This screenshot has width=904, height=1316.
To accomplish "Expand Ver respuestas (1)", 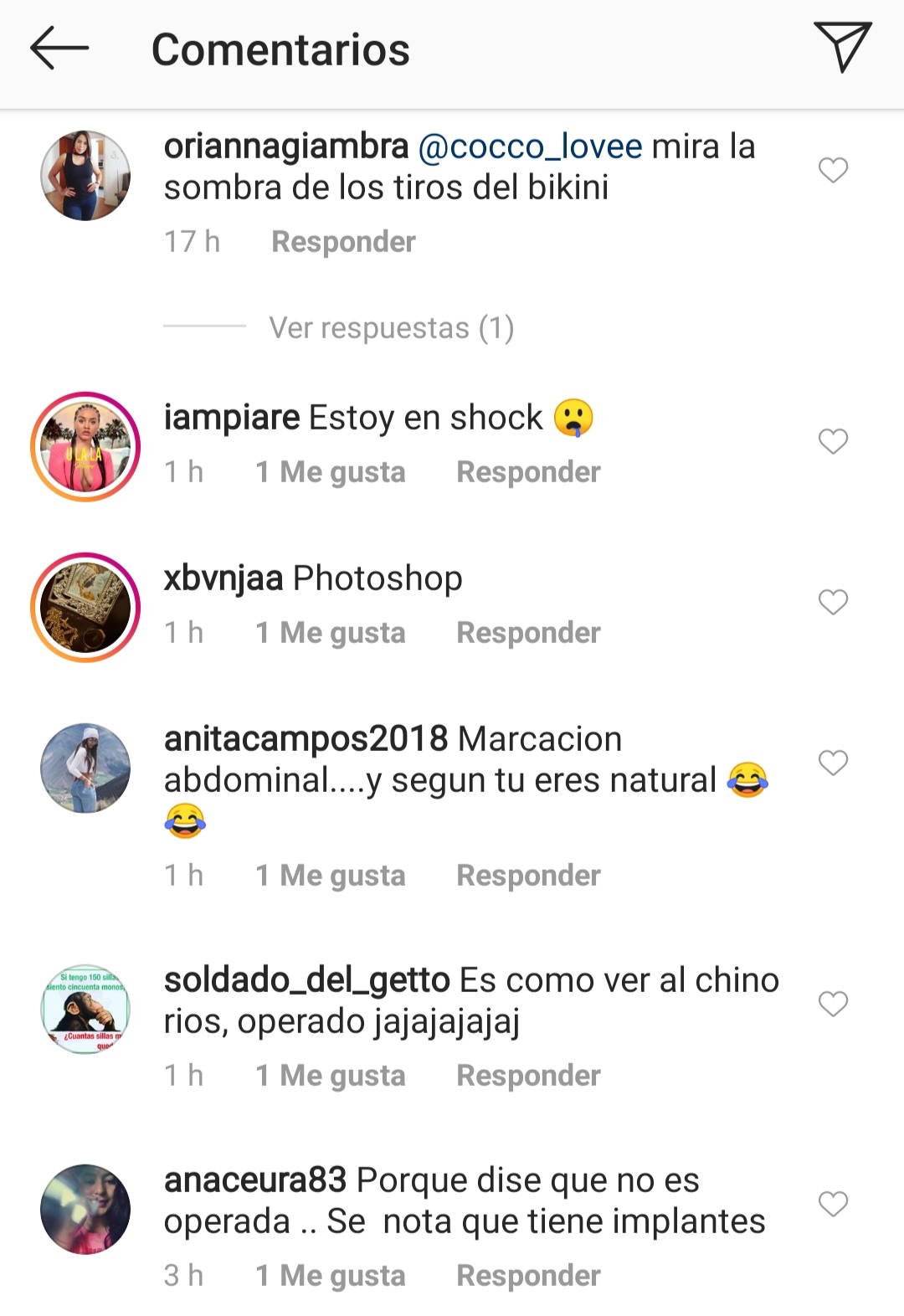I will (391, 327).
